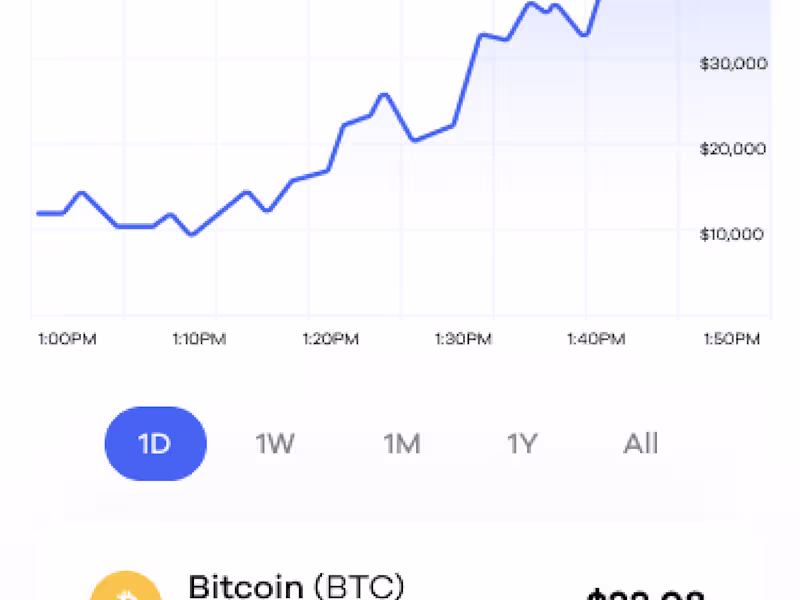Viewport: 800px width, 600px height.
Task: Open the Bitcoin (BTC) card
Action: 400,582
